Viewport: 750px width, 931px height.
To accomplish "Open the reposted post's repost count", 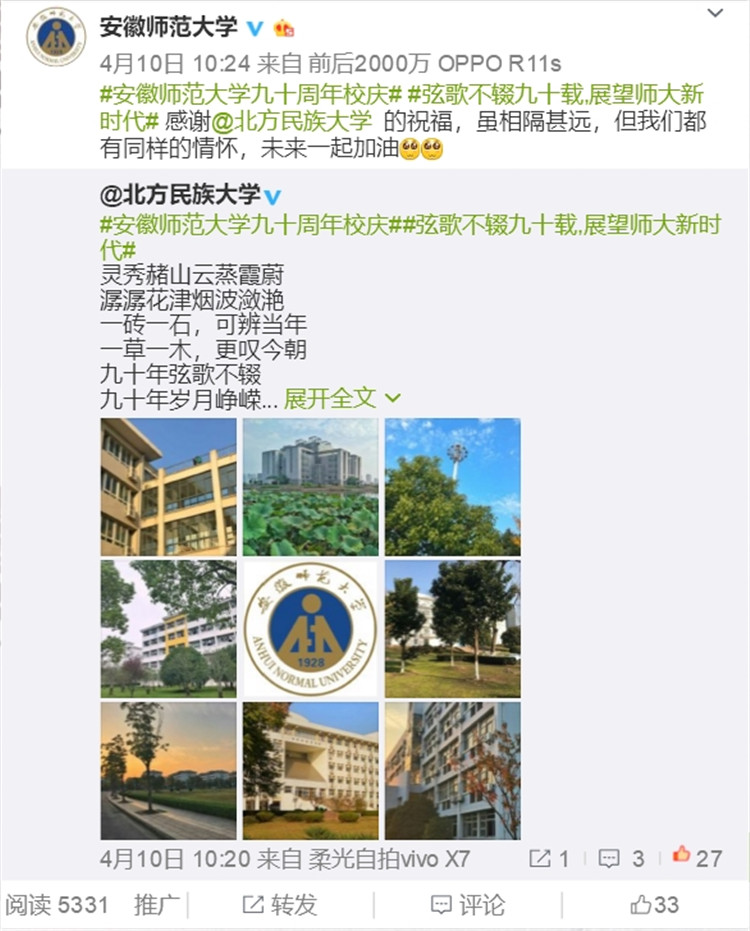I will point(551,858).
